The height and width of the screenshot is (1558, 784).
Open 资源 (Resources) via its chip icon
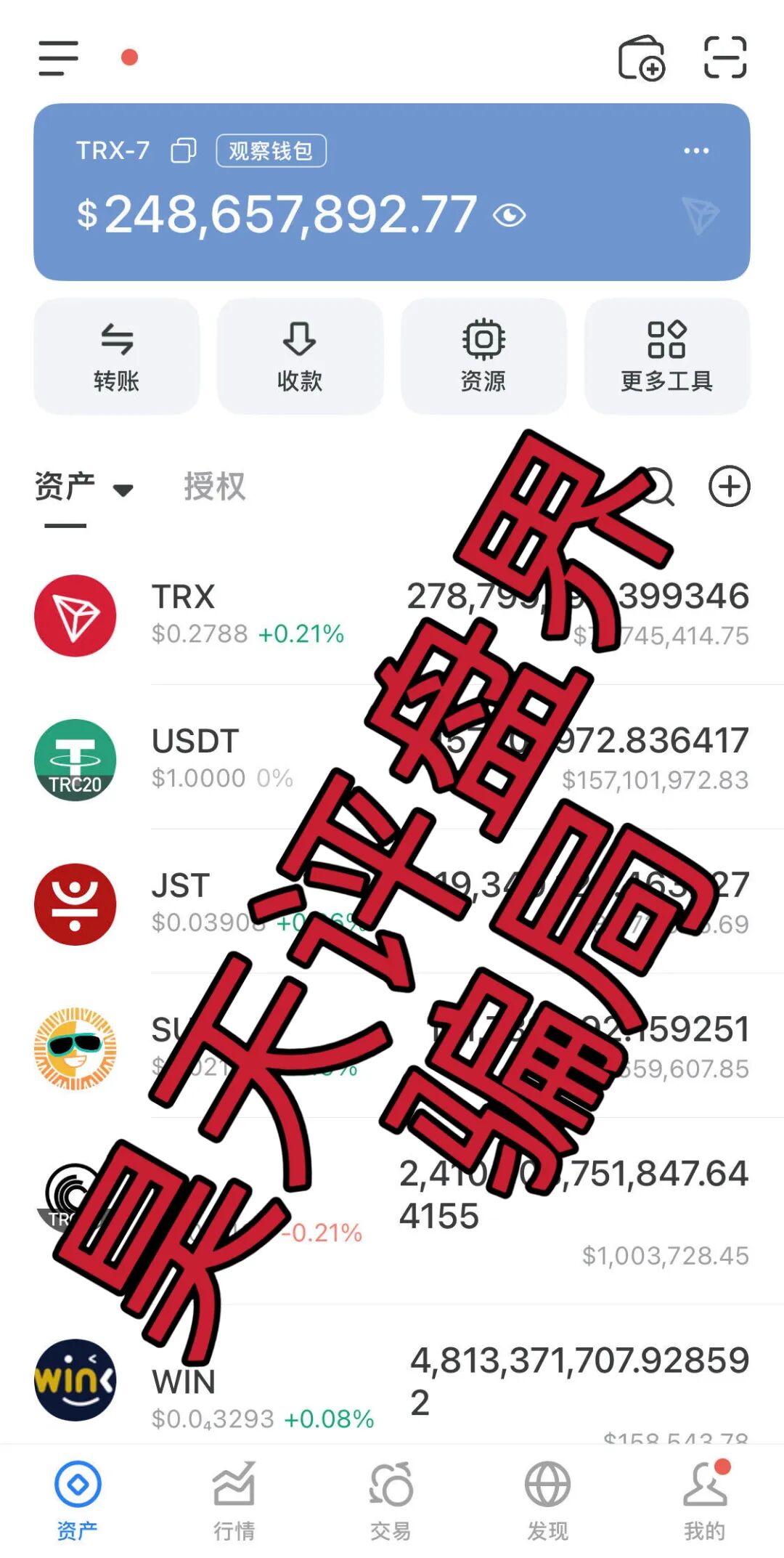(483, 338)
